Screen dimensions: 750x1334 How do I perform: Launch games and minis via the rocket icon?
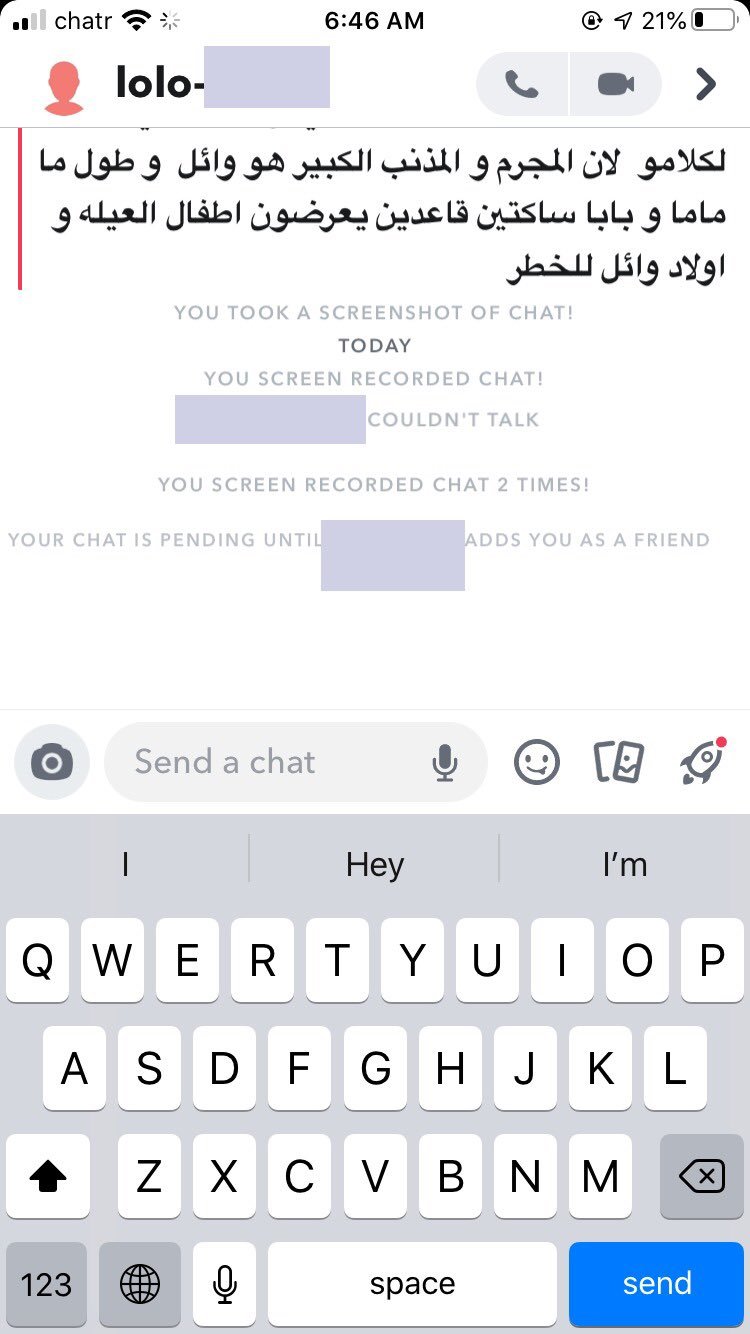point(701,762)
